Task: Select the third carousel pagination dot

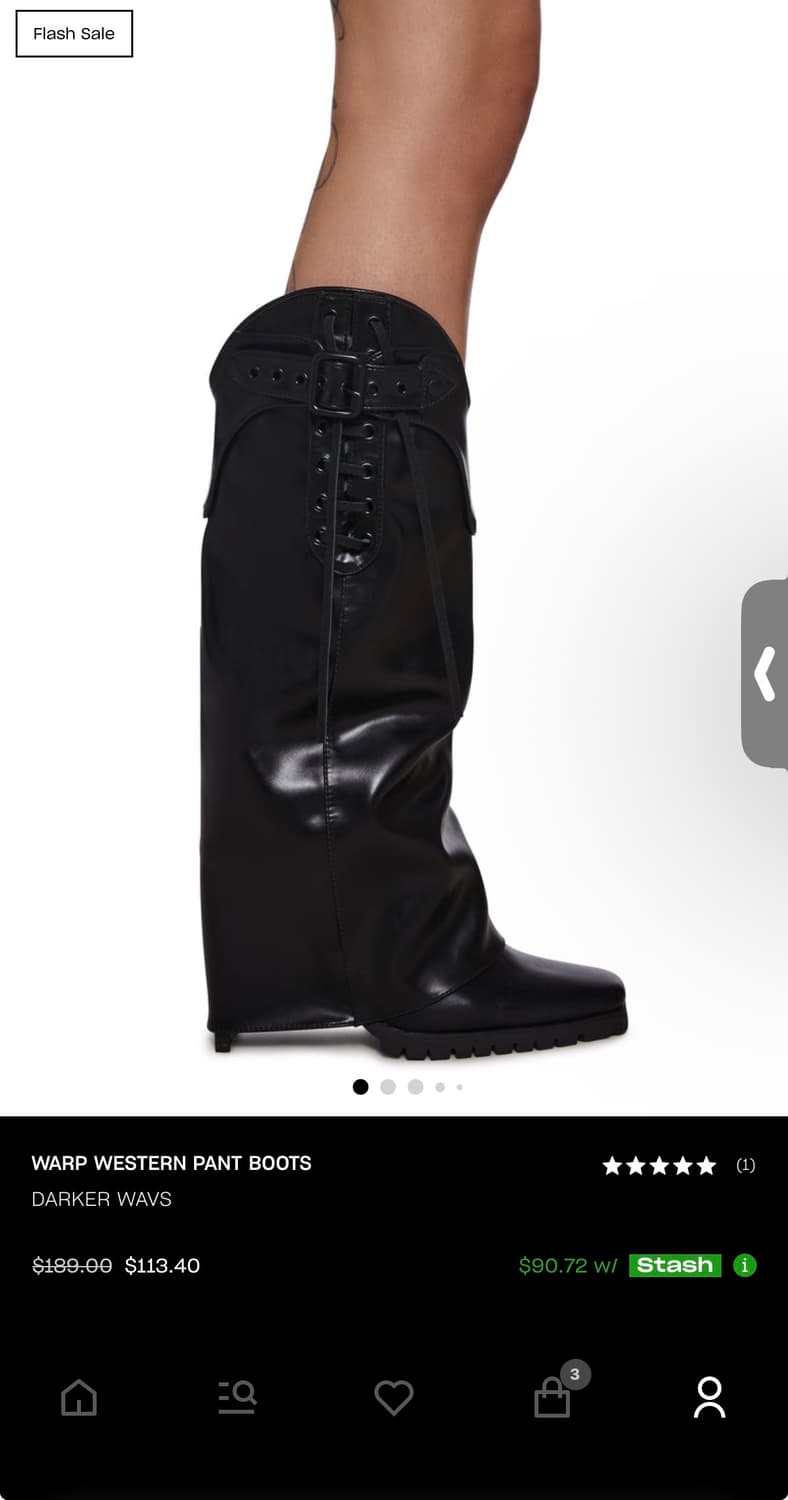Action: click(414, 1087)
